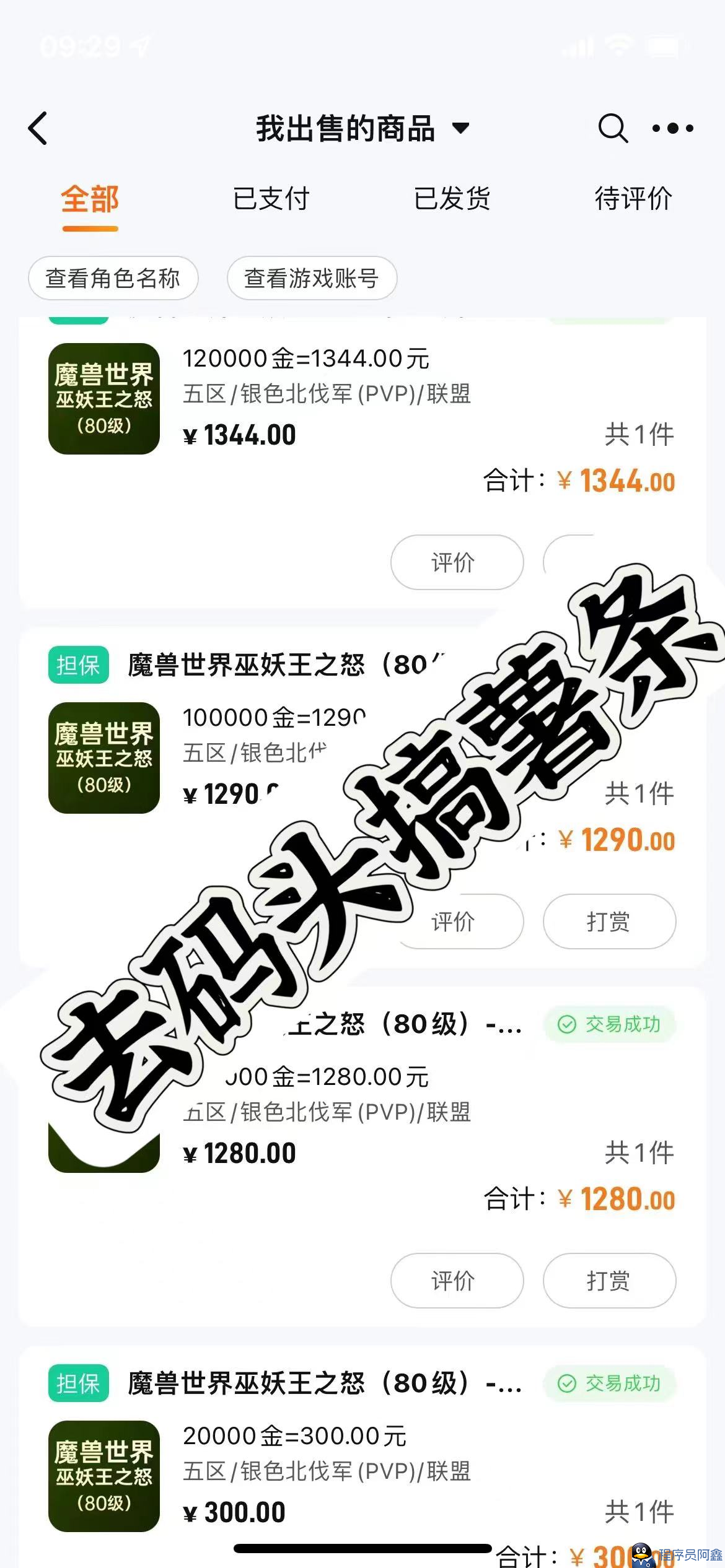Enable the 查看角色名称 filter chip
The image size is (725, 1568).
pos(113,279)
